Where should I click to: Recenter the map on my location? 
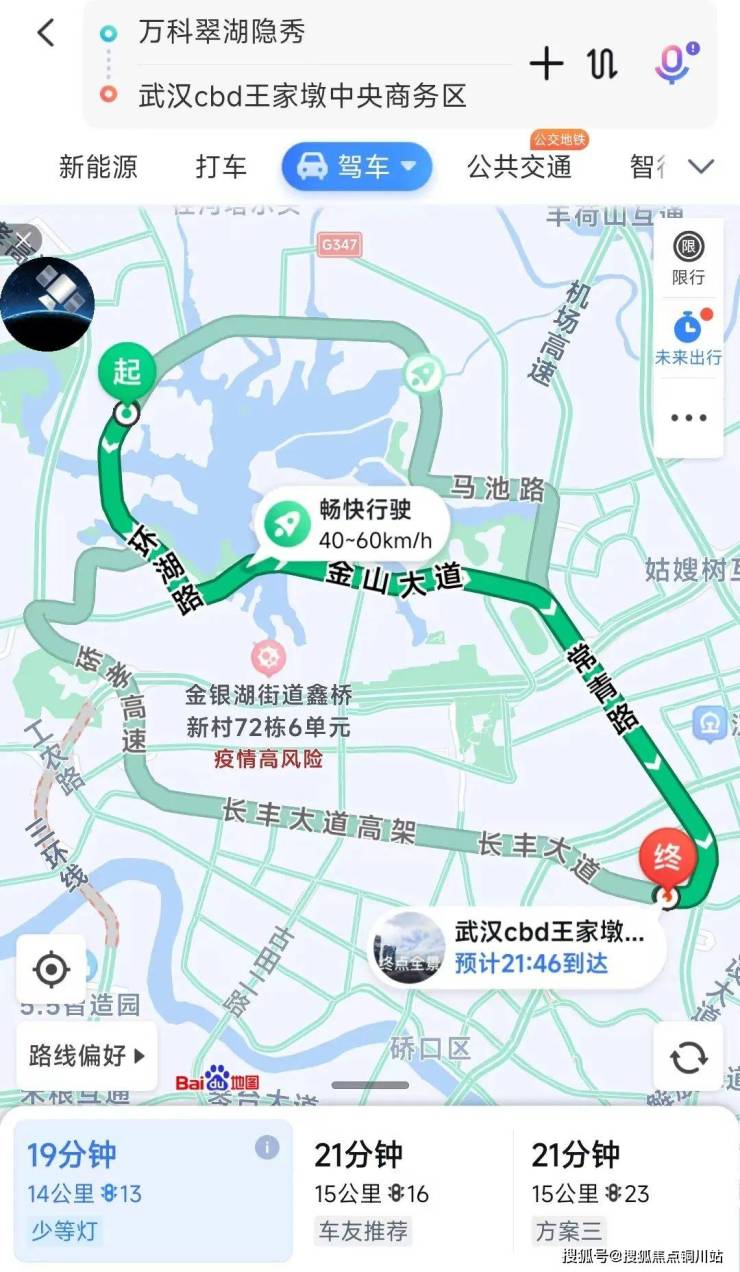(x=51, y=969)
